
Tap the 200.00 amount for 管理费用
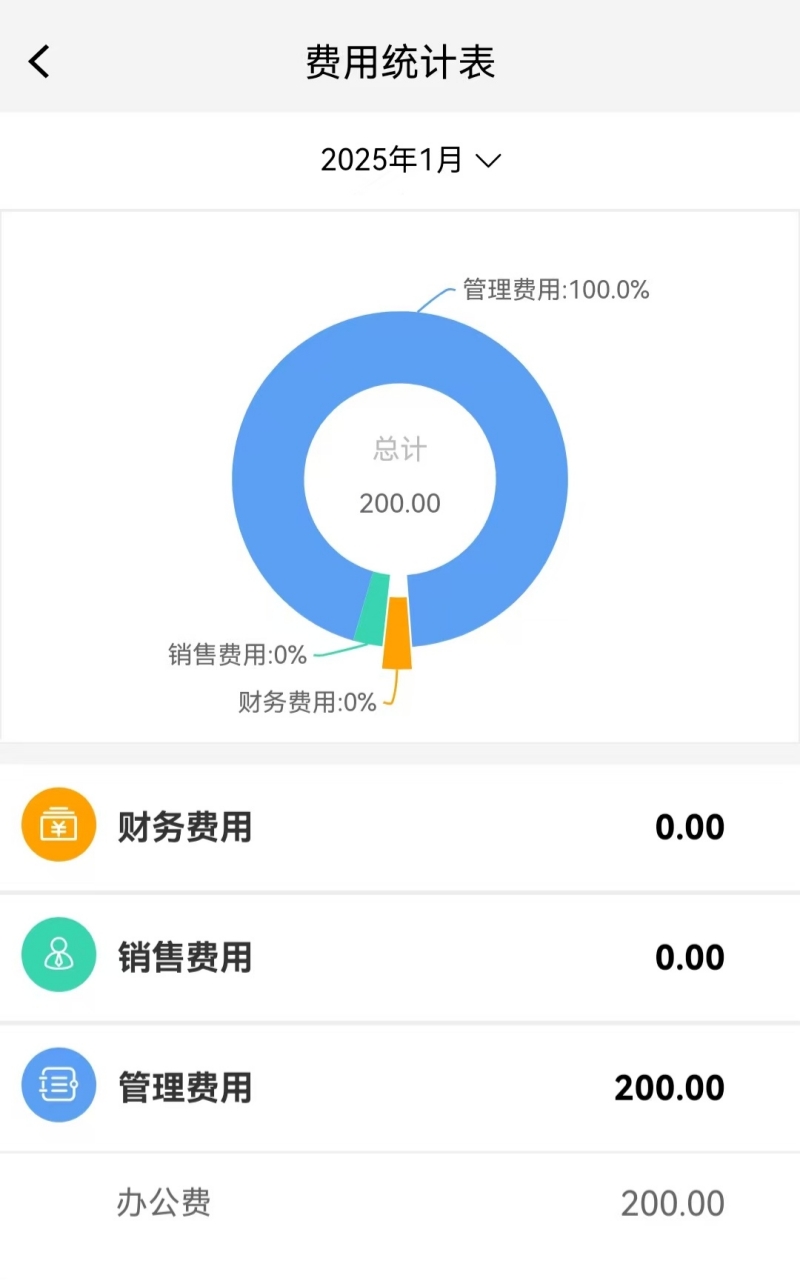pyautogui.click(x=670, y=1087)
